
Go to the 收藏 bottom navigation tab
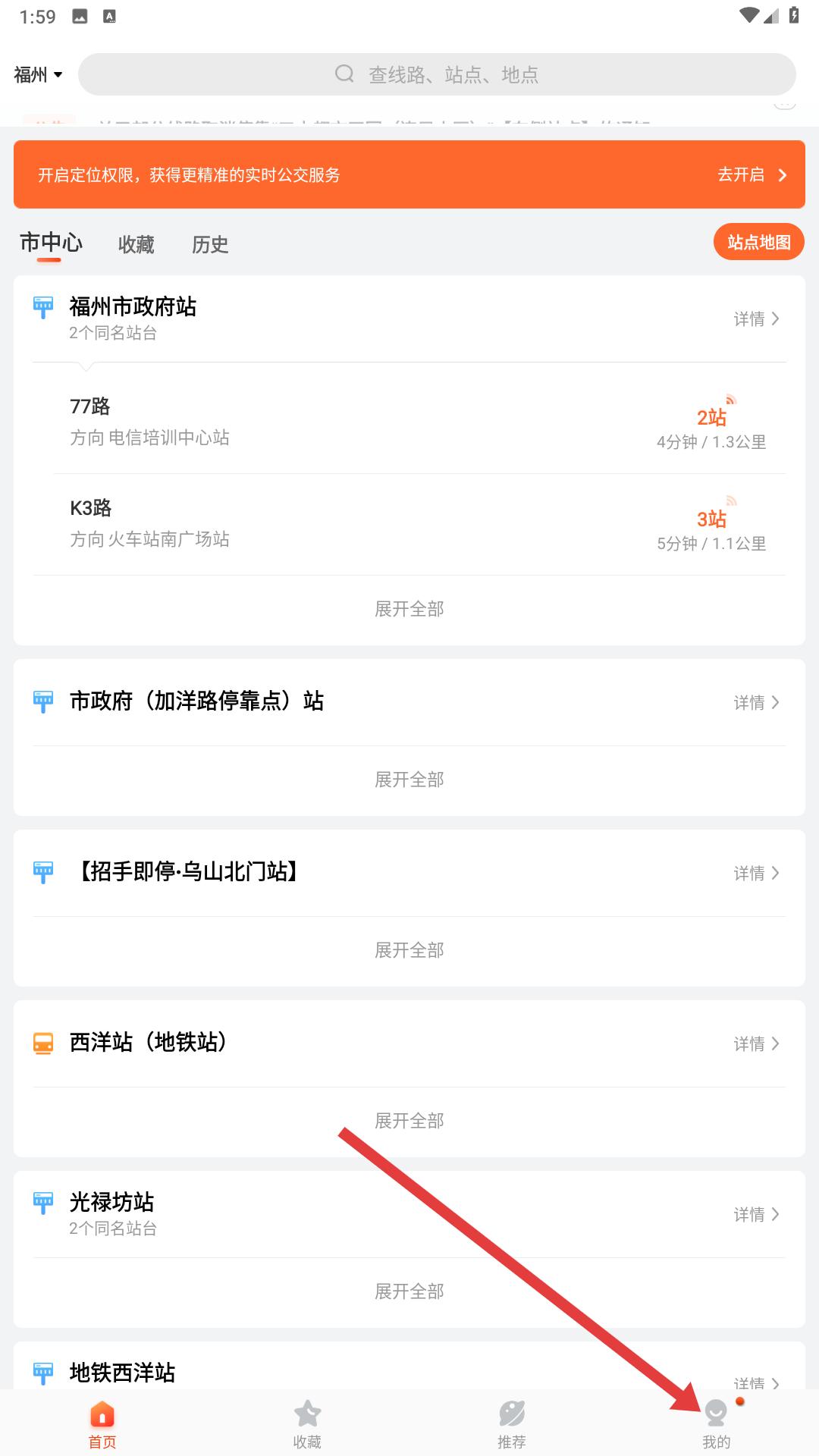pyautogui.click(x=307, y=1424)
